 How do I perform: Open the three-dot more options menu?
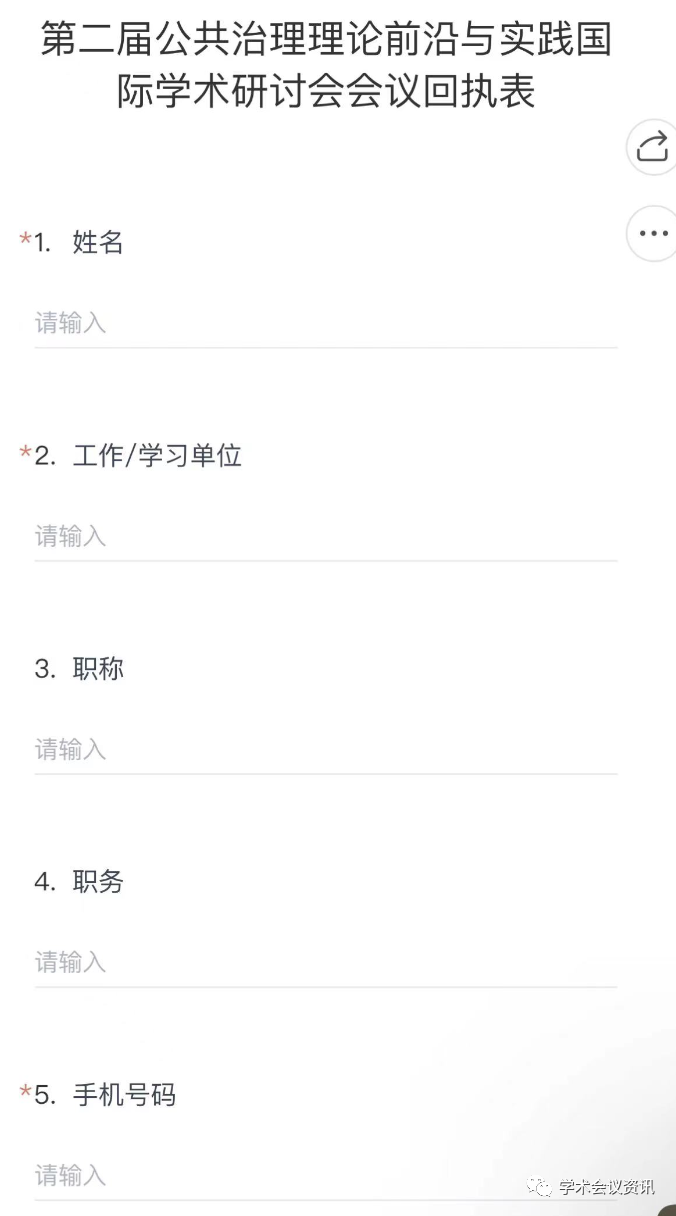click(x=652, y=233)
